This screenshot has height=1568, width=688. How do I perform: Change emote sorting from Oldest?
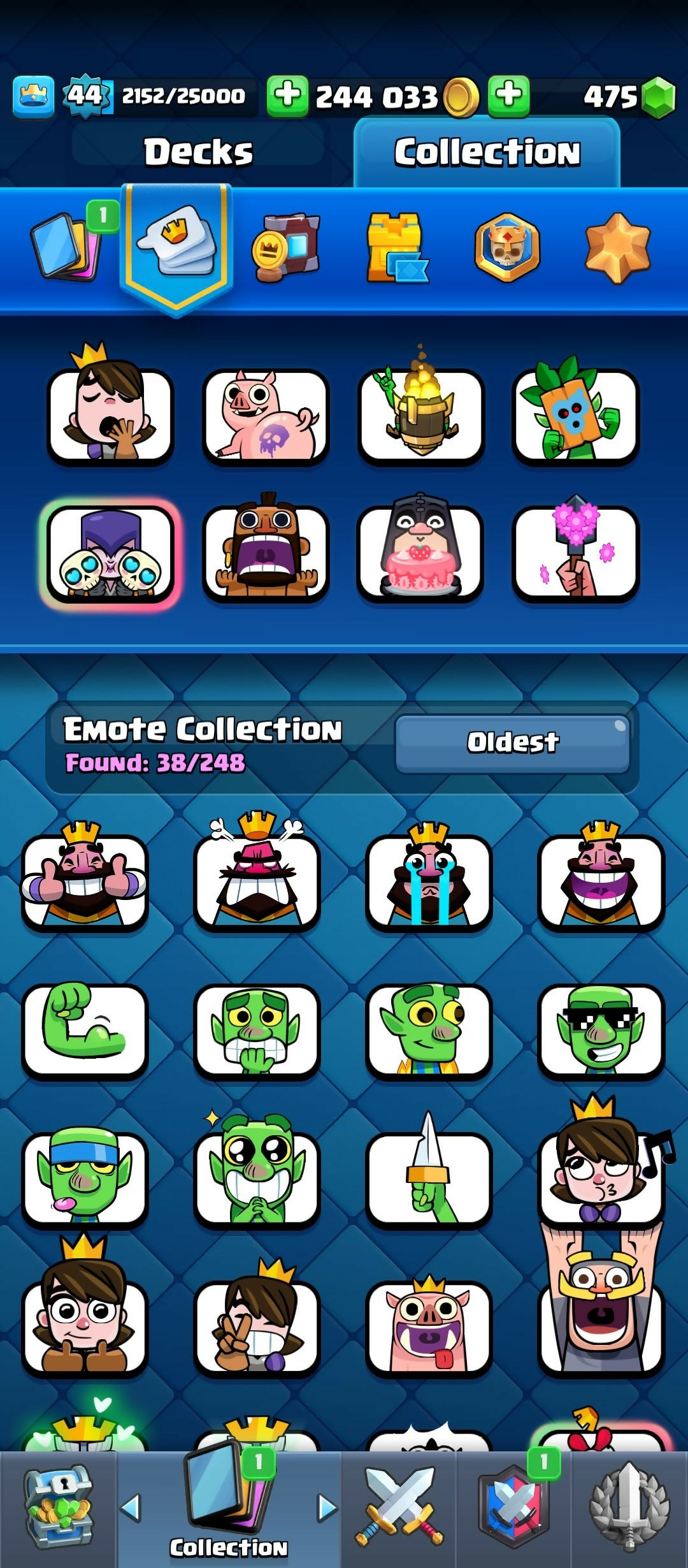coord(512,743)
